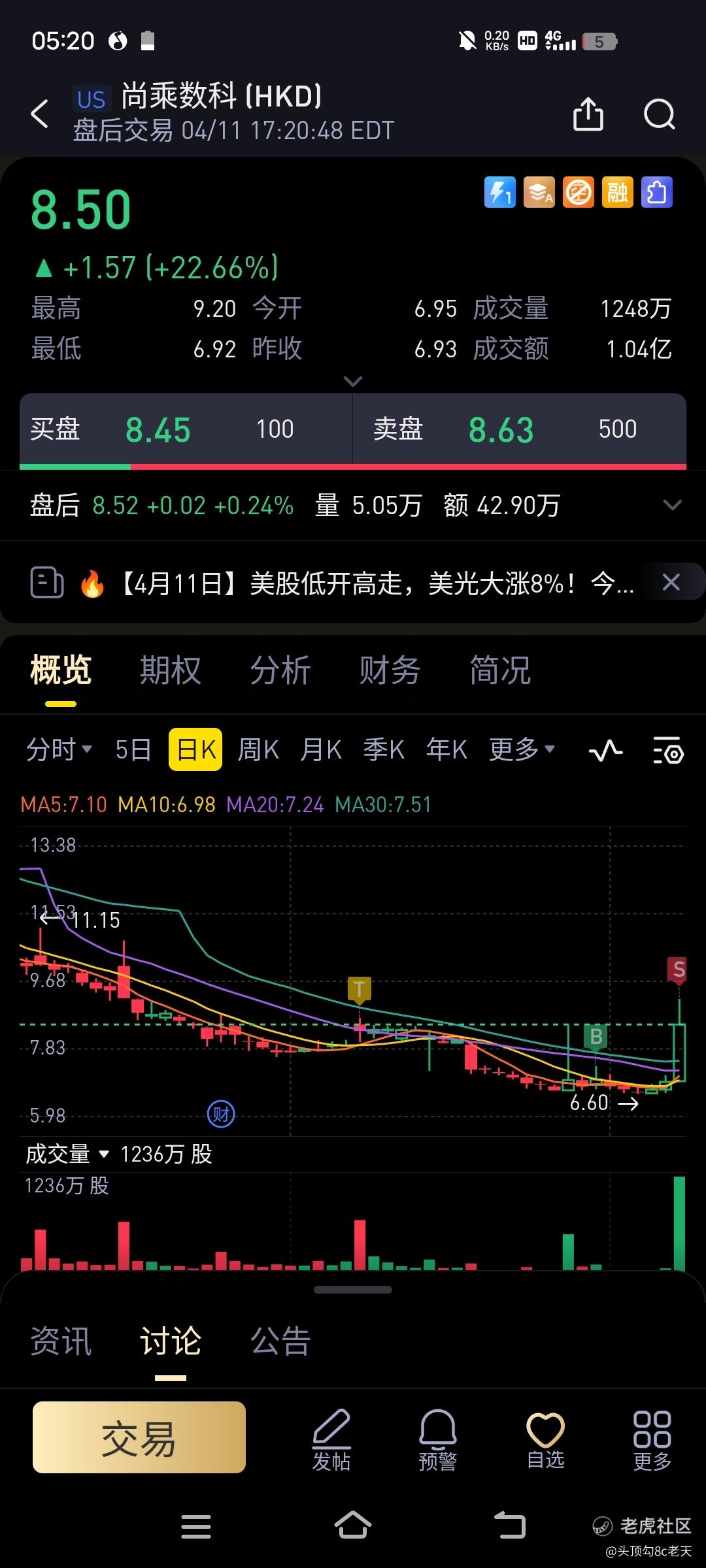Switch to the 期权 tab
The width and height of the screenshot is (706, 1568).
(170, 670)
